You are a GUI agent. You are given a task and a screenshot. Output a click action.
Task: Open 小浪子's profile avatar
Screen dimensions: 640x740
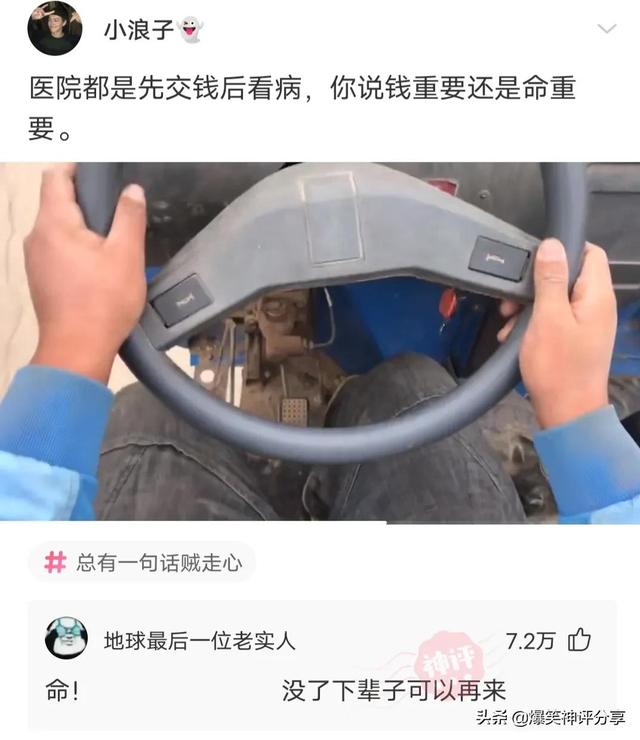point(54,29)
